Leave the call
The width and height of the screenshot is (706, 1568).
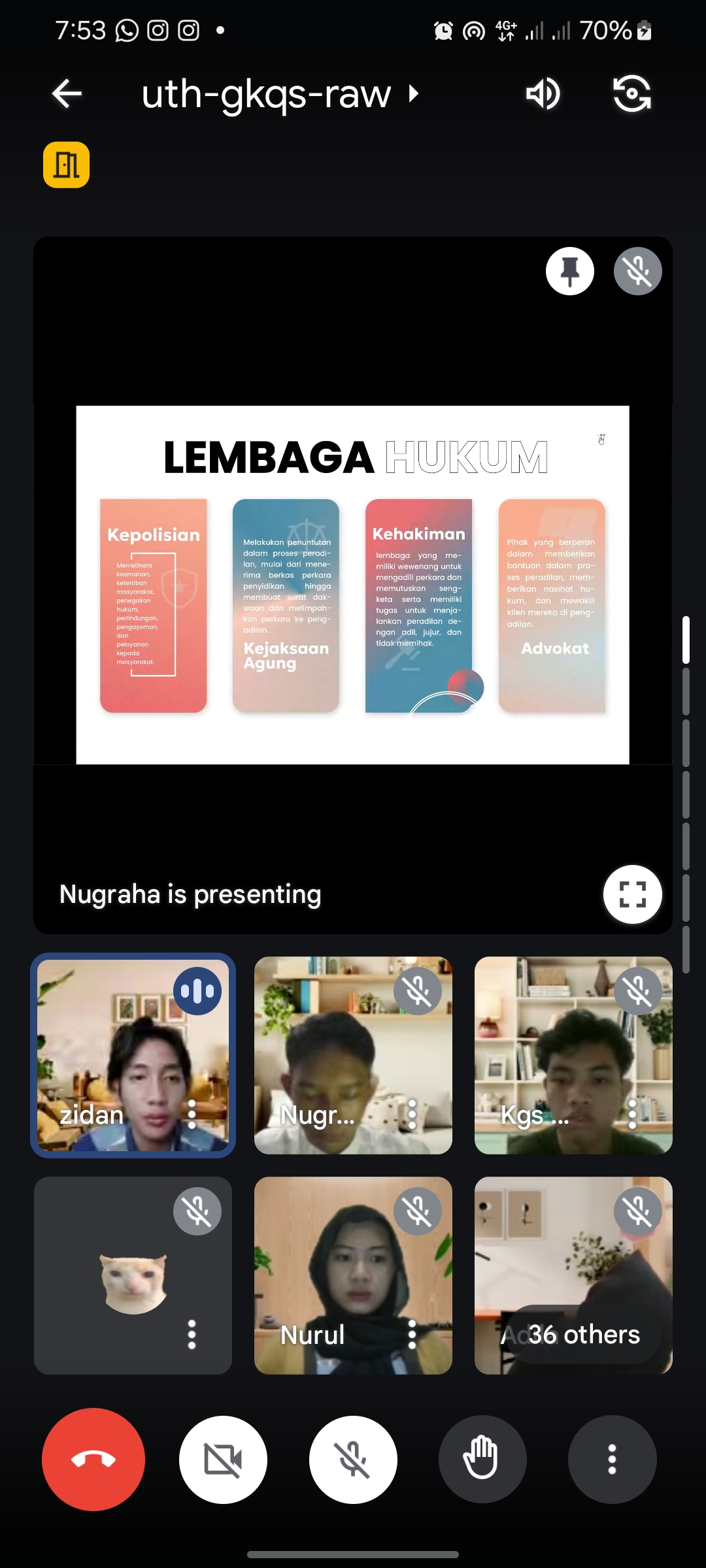click(x=93, y=1459)
